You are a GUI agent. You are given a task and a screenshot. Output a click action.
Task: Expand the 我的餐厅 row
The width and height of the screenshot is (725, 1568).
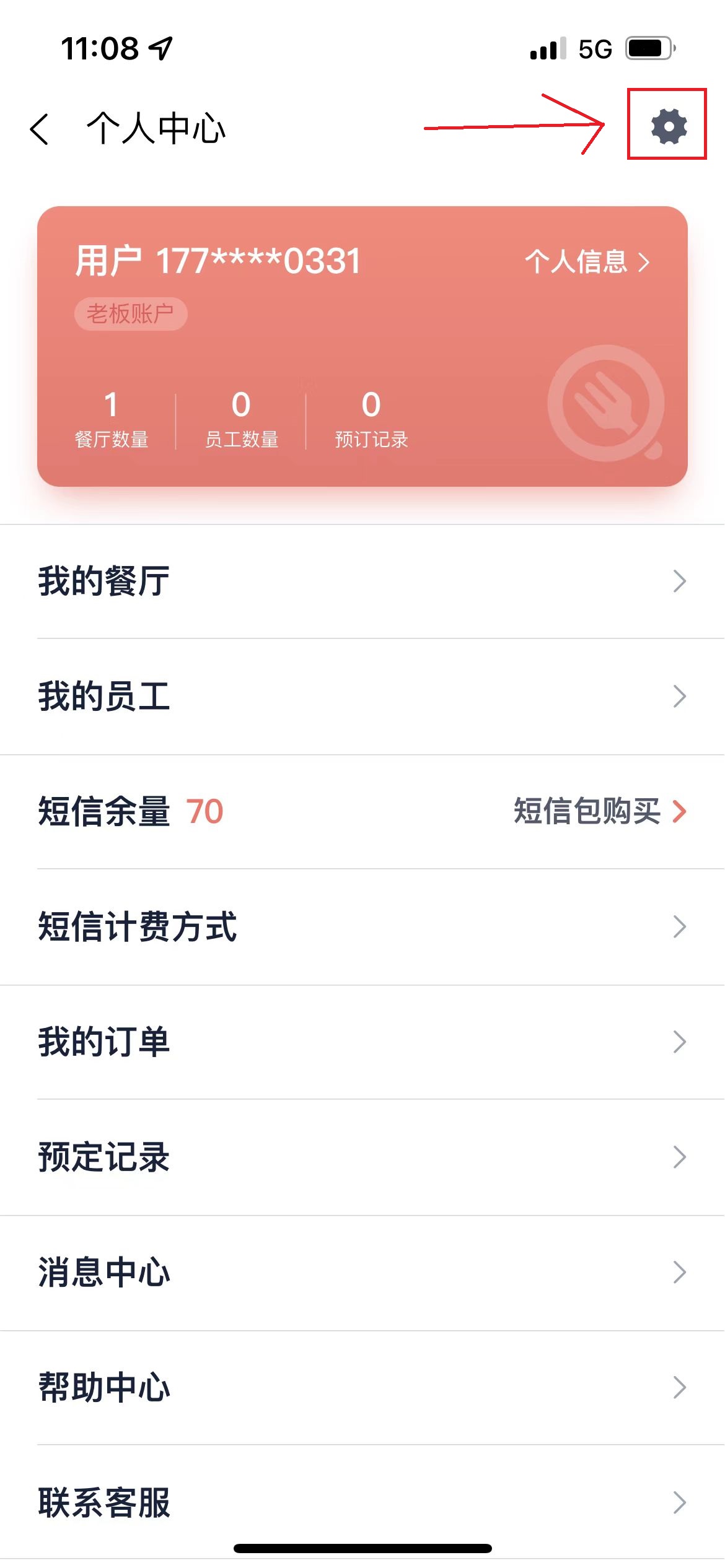[x=362, y=580]
